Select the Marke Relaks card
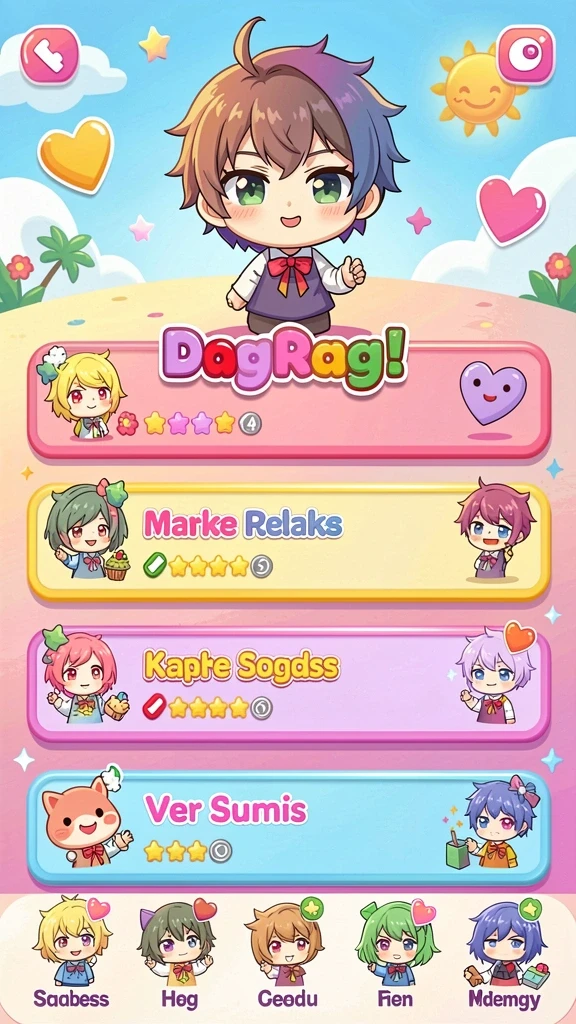This screenshot has width=576, height=1024. coord(289,542)
